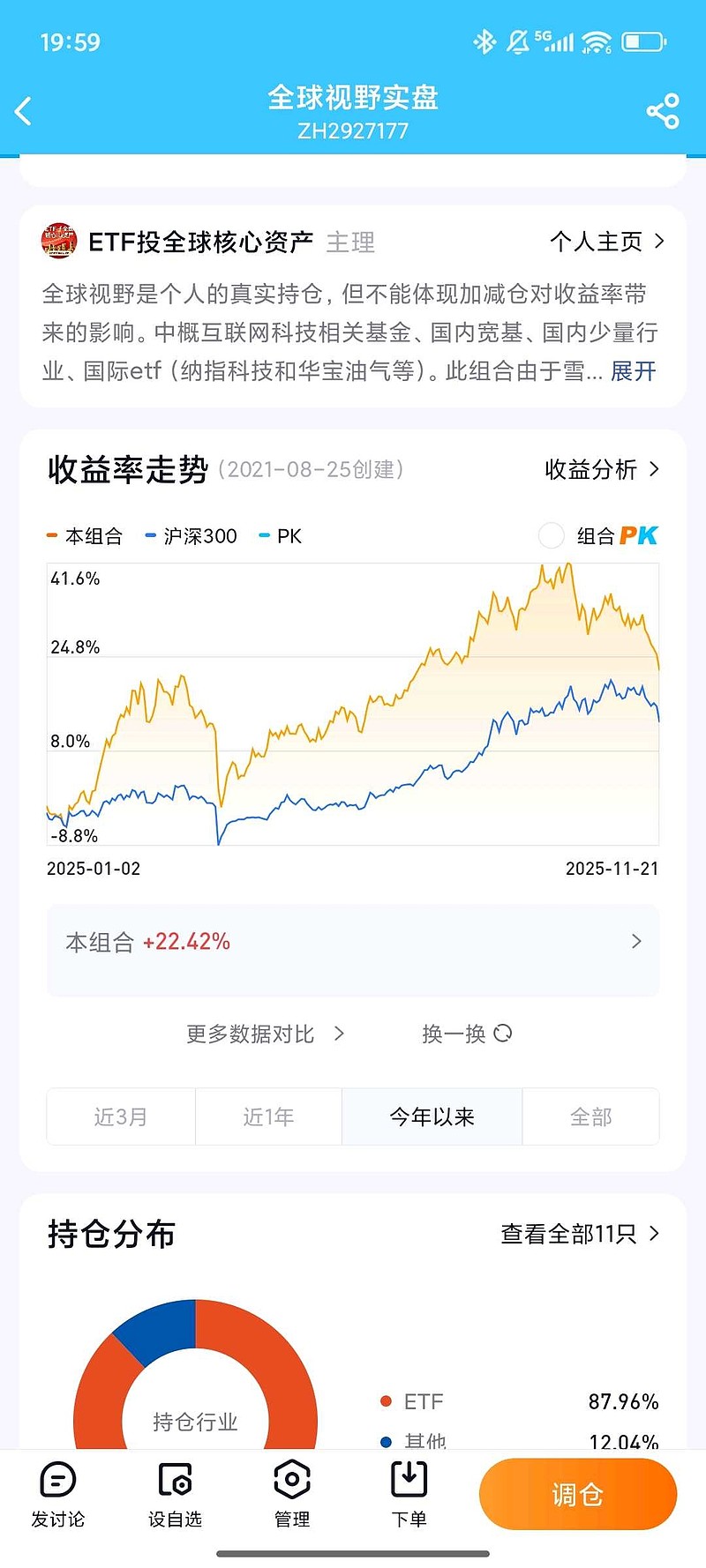Toggle the 本组合 legend line
The height and width of the screenshot is (1568, 706).
coord(86,535)
